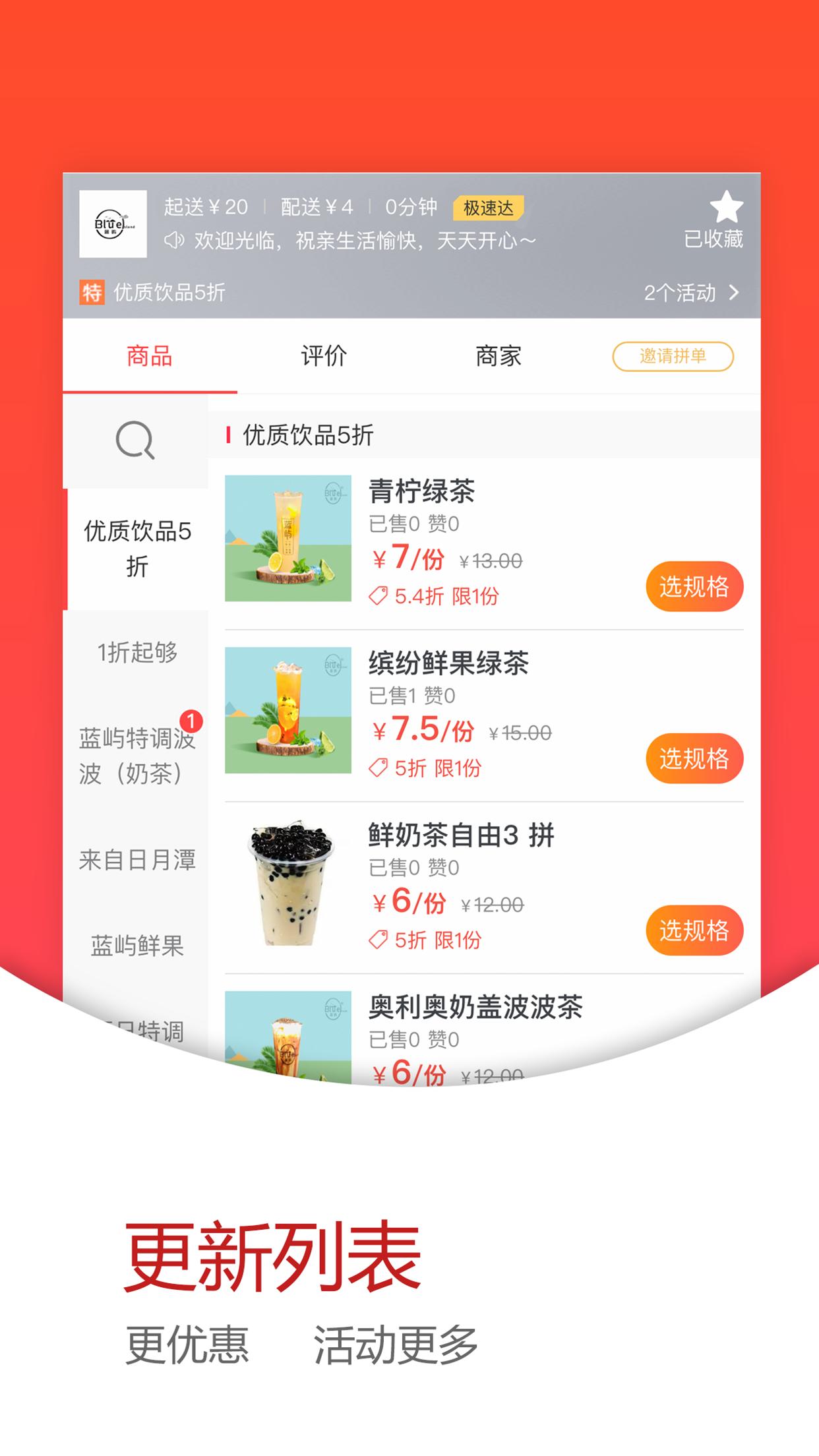The image size is (819, 1456).
Task: Tap the discount tag icon on 青柠绿茶
Action: [379, 597]
